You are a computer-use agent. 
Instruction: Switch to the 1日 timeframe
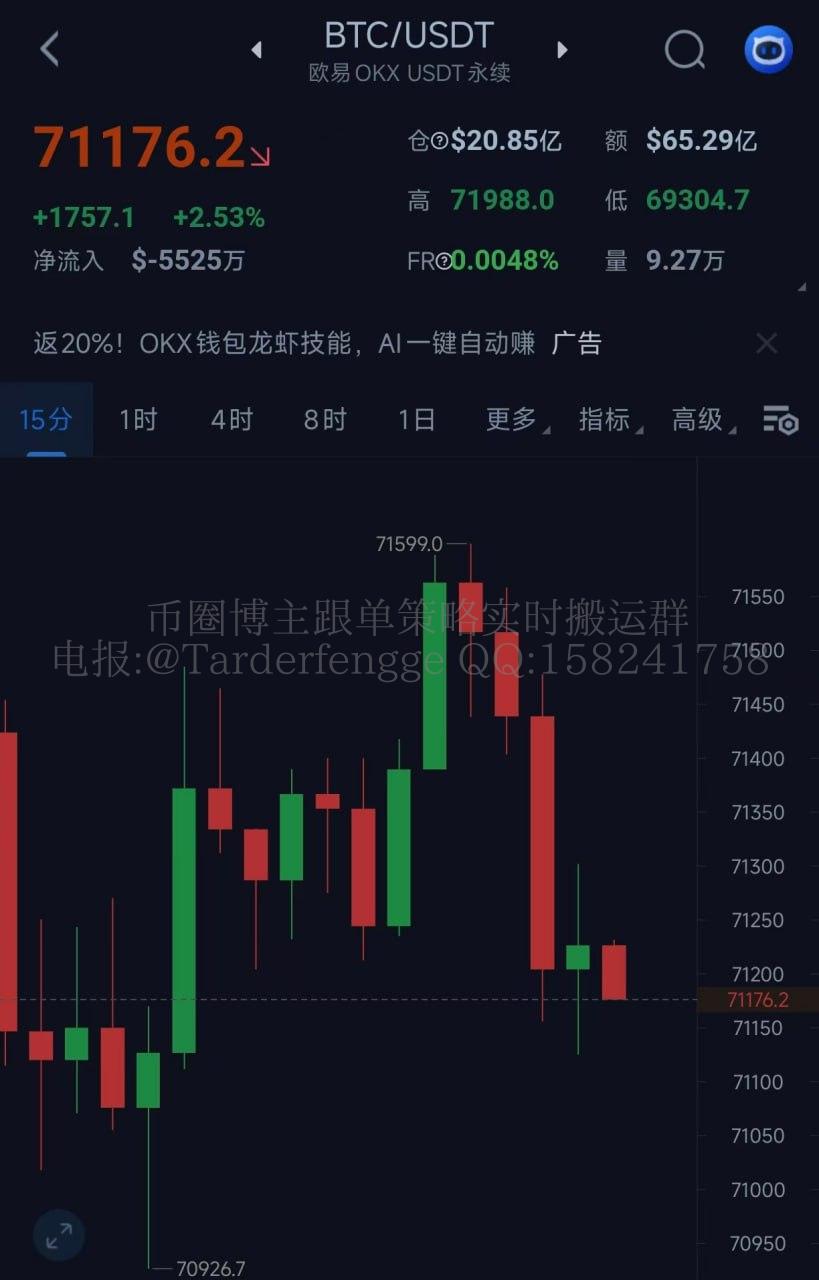417,419
